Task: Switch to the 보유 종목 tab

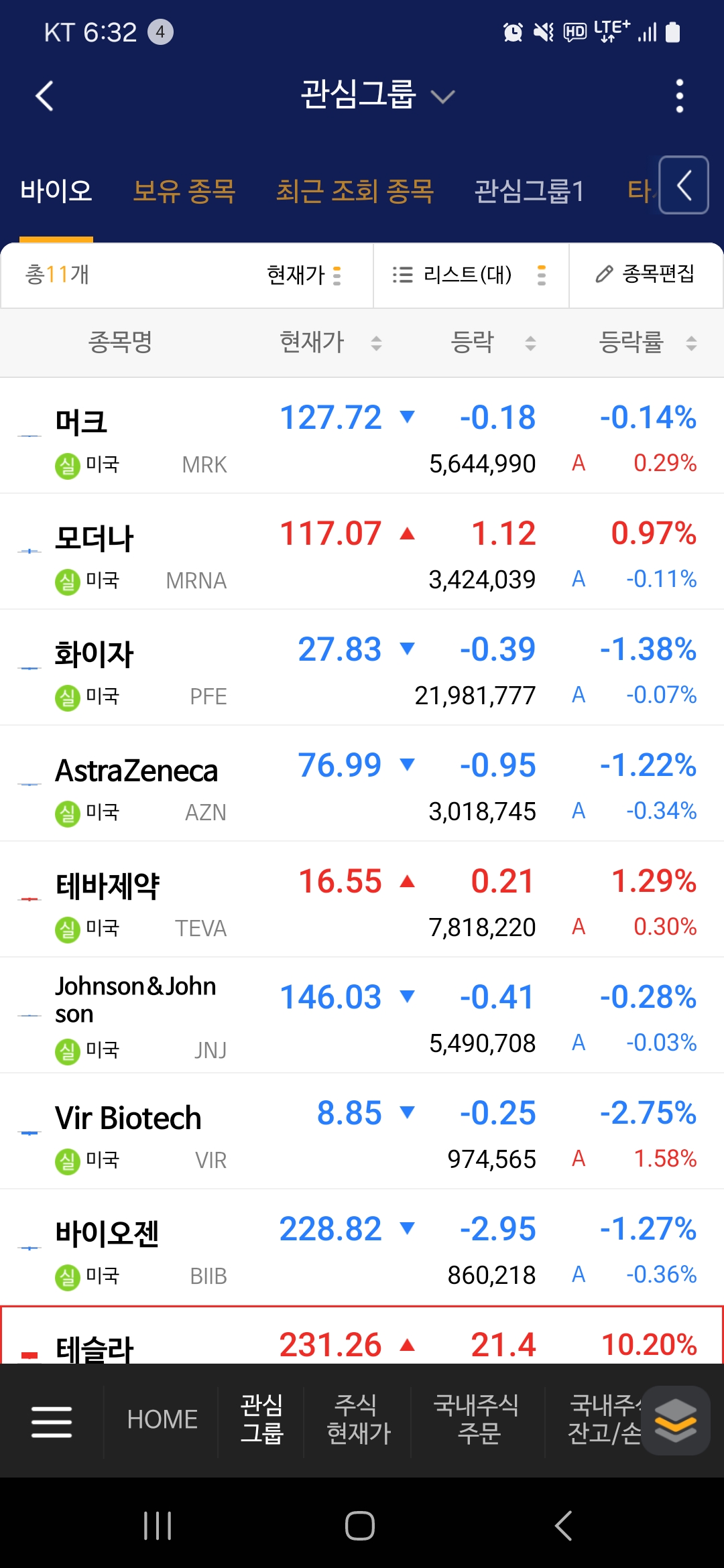Action: (x=184, y=192)
